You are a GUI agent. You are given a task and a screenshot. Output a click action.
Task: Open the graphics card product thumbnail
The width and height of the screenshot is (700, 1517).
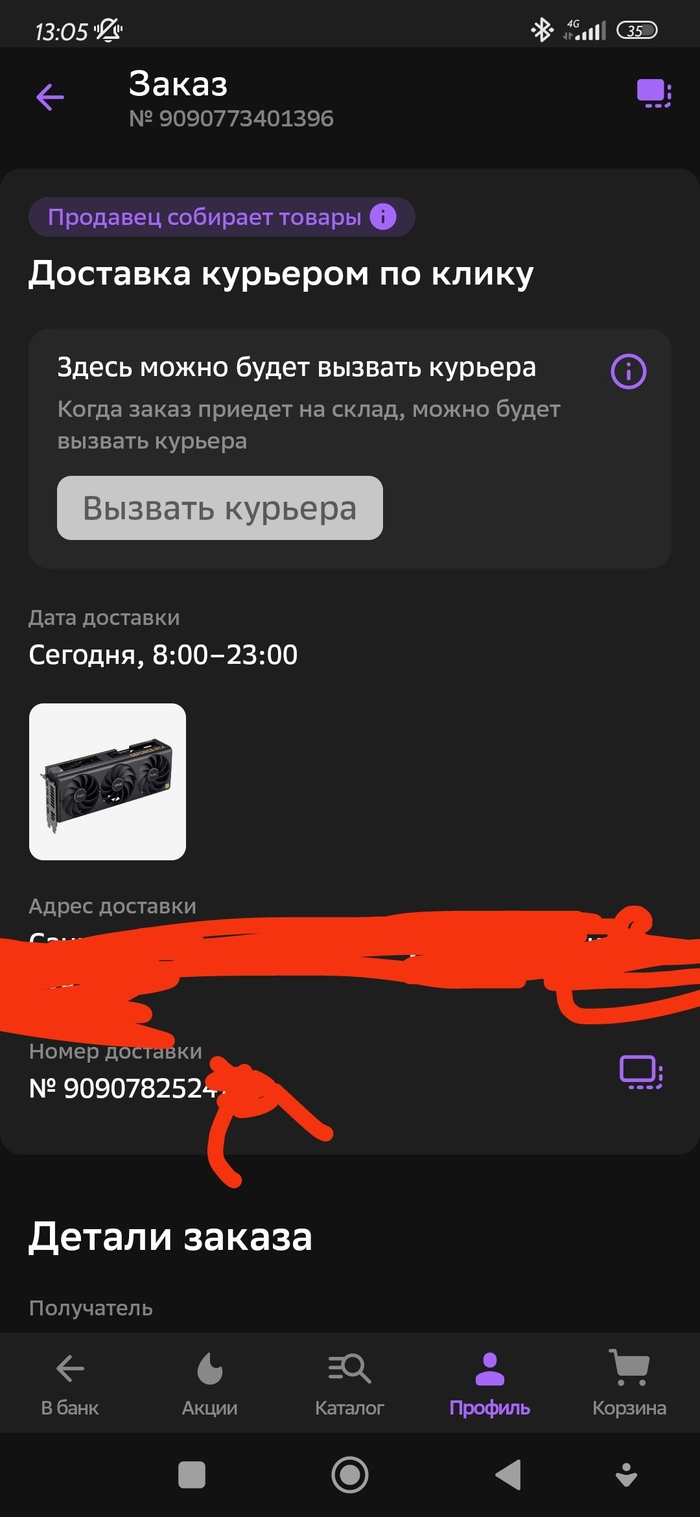[108, 781]
